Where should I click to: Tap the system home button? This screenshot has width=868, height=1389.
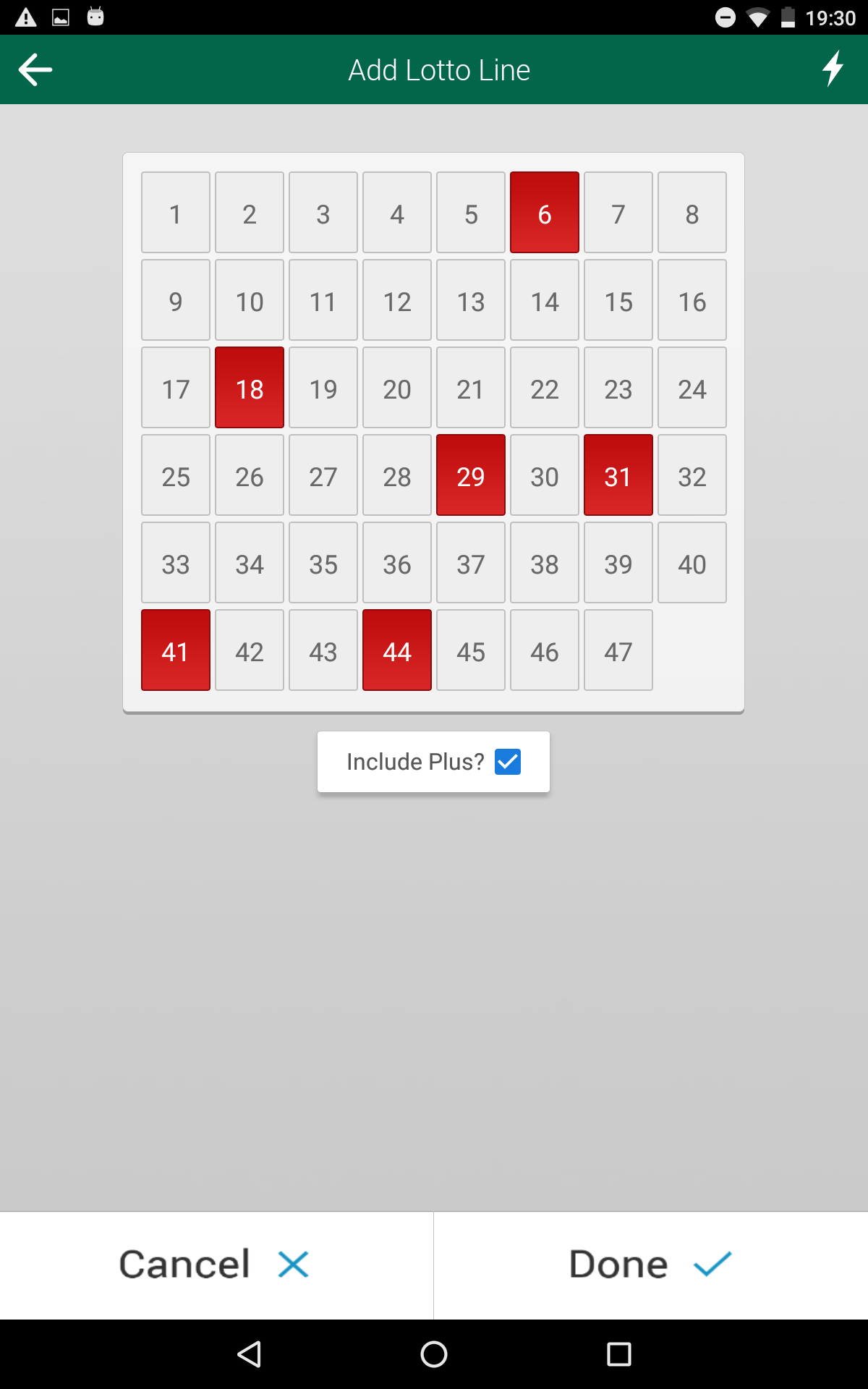pos(434,1354)
